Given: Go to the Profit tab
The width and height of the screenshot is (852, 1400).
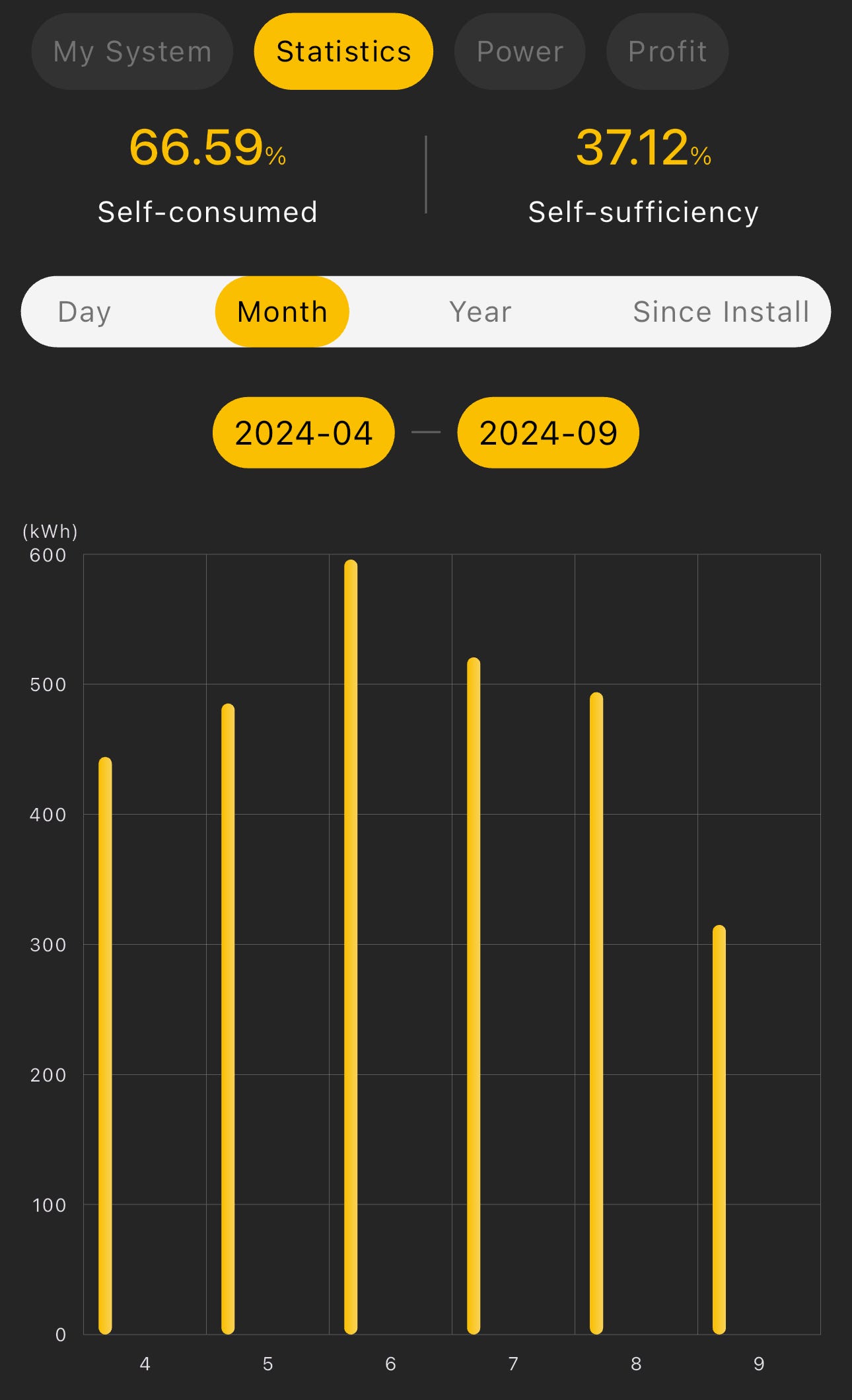Looking at the screenshot, I should pos(667,52).
